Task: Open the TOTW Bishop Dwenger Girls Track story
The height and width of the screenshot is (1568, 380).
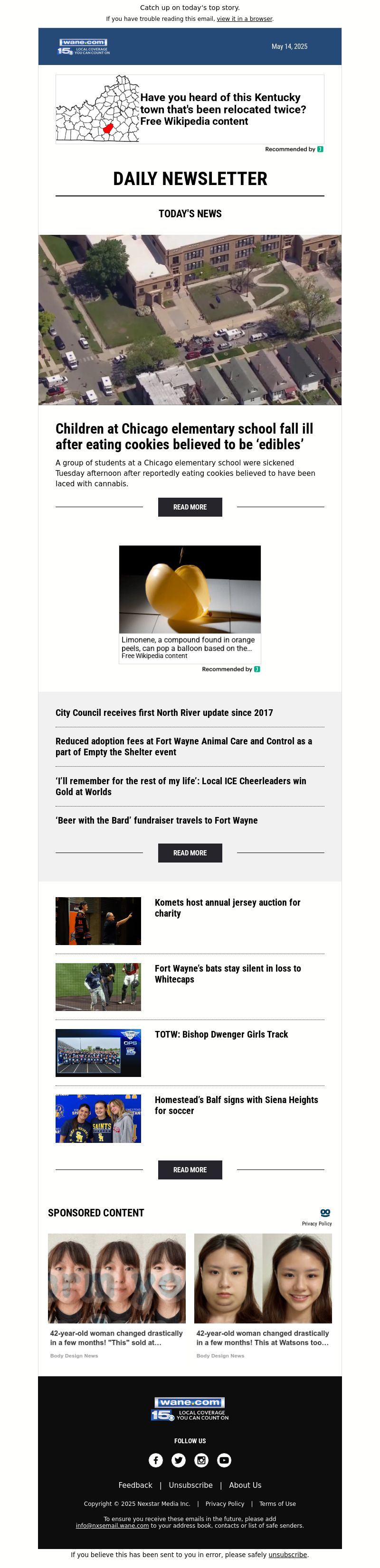Action: click(x=221, y=1034)
